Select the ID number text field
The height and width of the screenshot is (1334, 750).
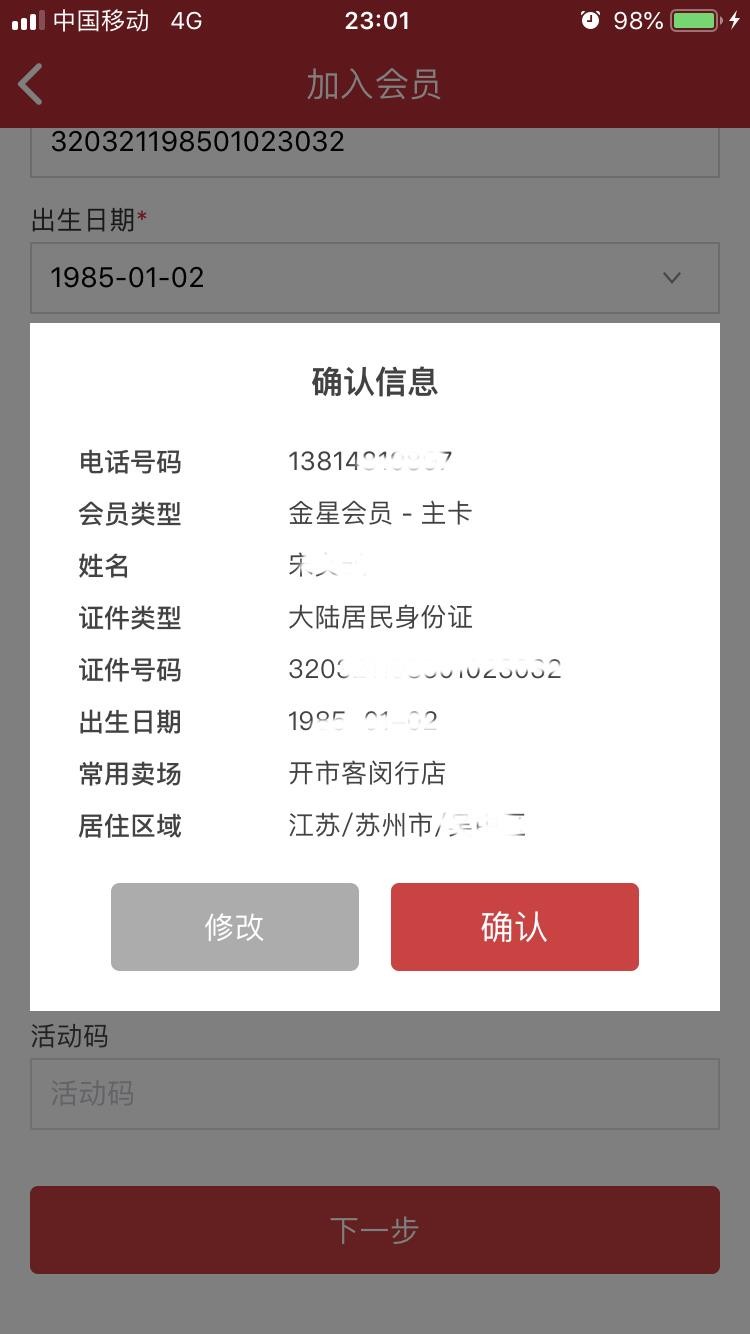[374, 150]
